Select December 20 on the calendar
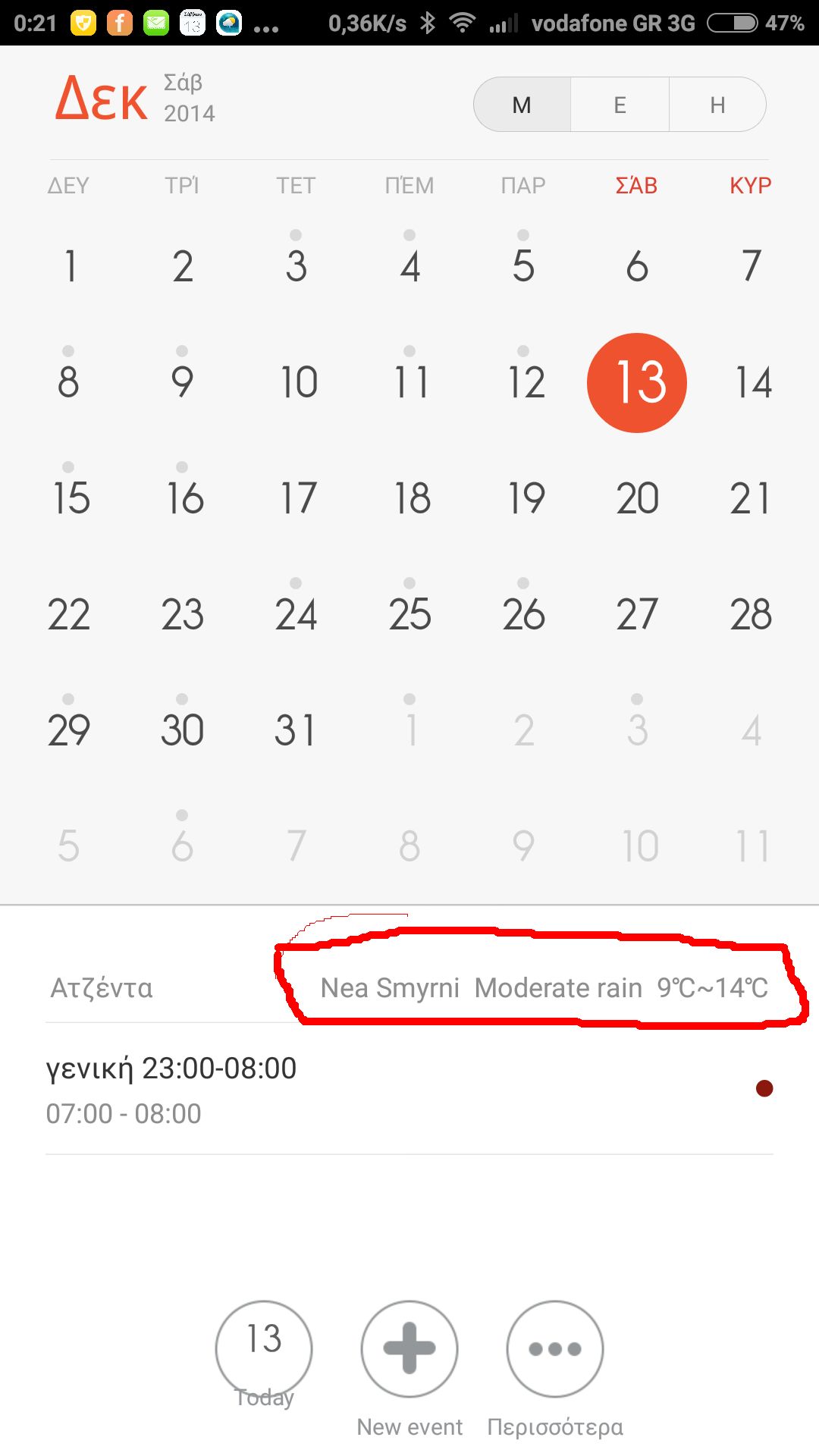Screen dimensions: 819x1456 coord(637,498)
